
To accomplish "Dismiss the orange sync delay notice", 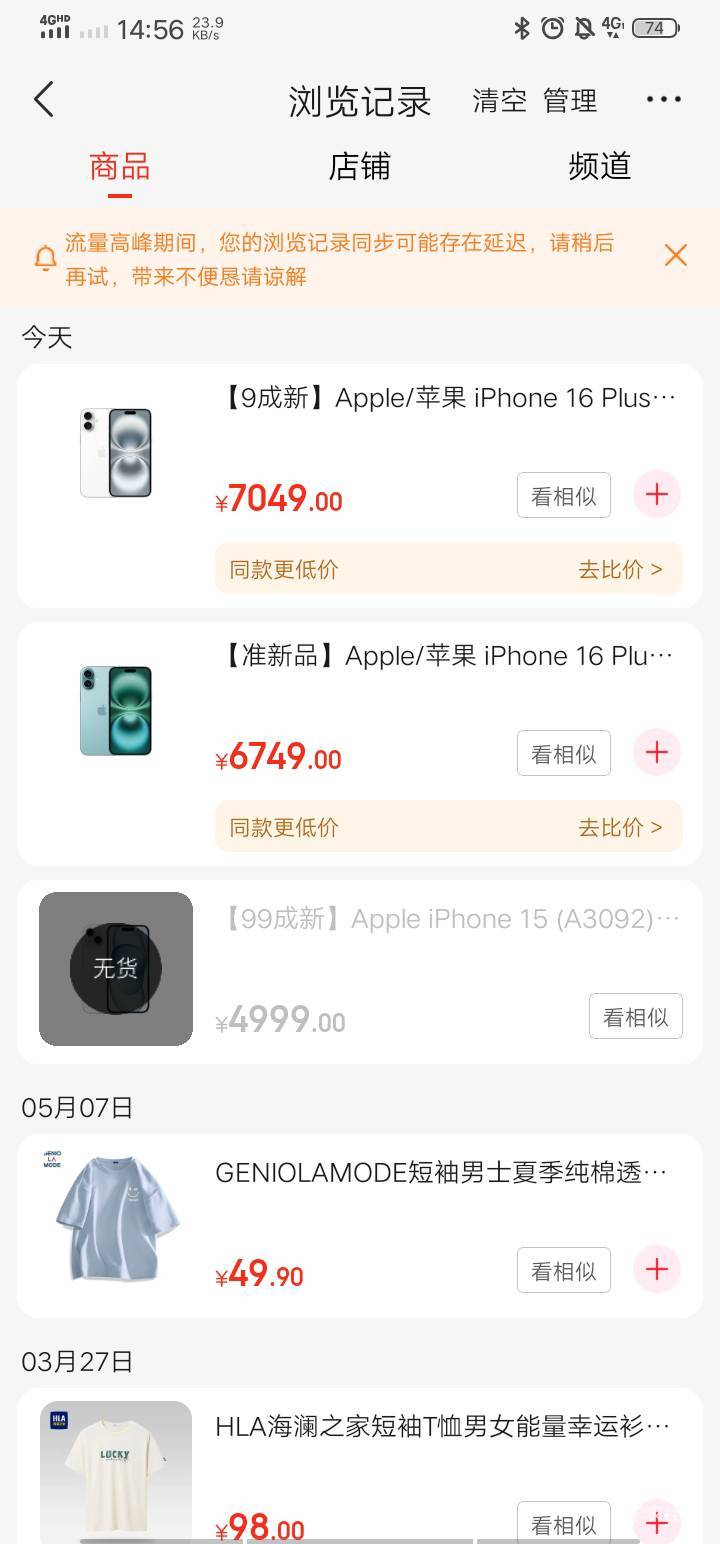I will (676, 256).
